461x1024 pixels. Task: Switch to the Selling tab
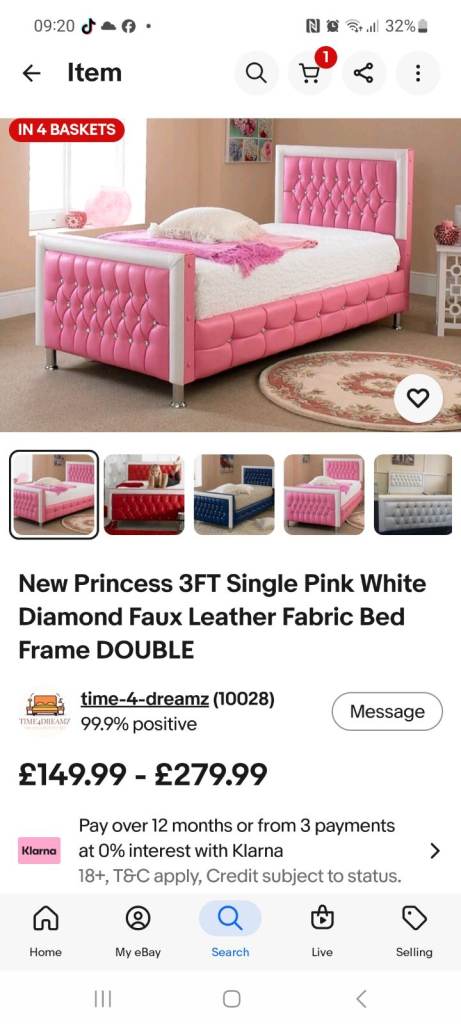pyautogui.click(x=414, y=931)
